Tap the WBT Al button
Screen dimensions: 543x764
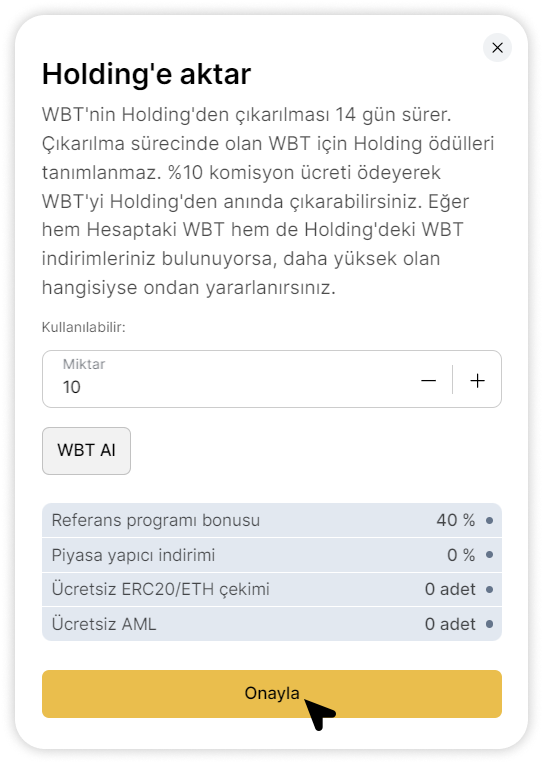point(86,451)
